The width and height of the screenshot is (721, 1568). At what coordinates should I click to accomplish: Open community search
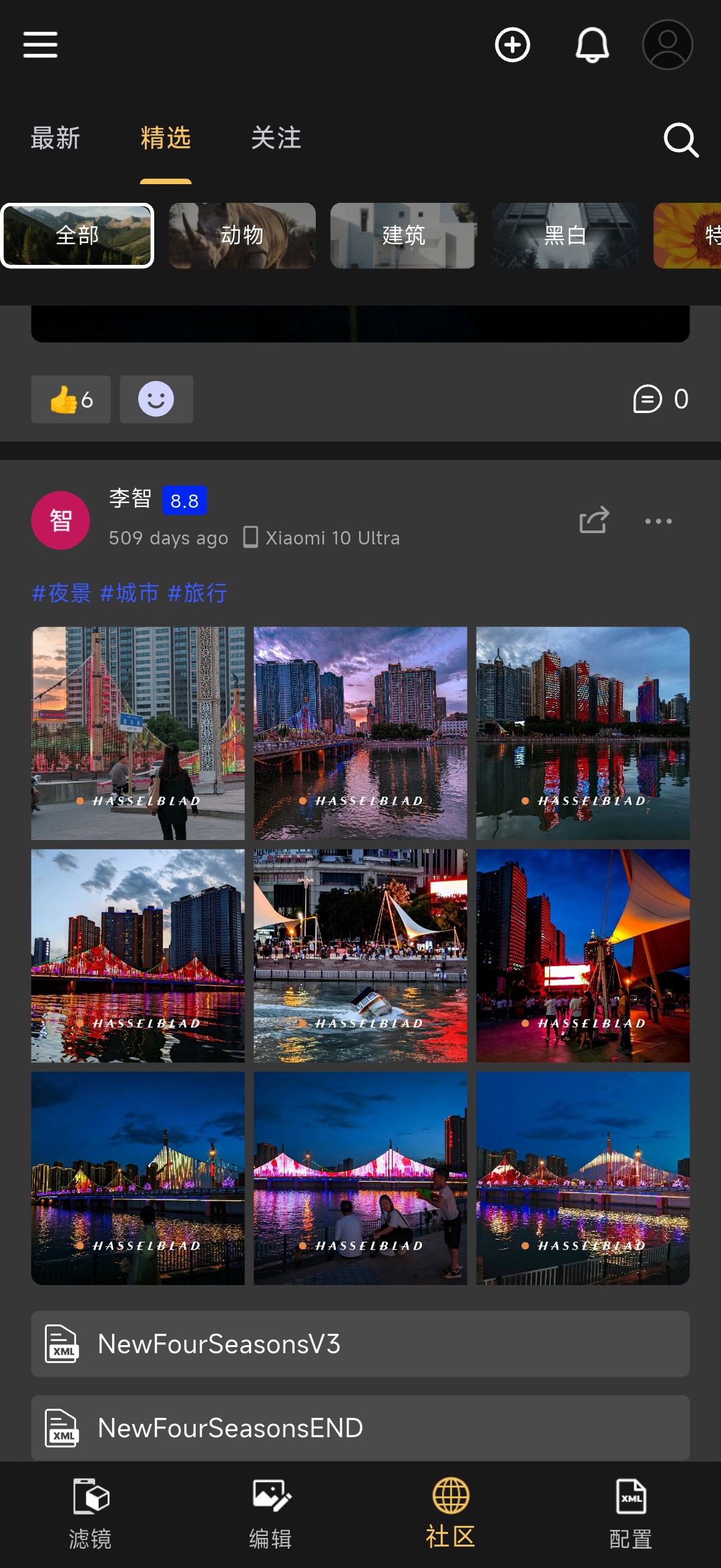(680, 139)
